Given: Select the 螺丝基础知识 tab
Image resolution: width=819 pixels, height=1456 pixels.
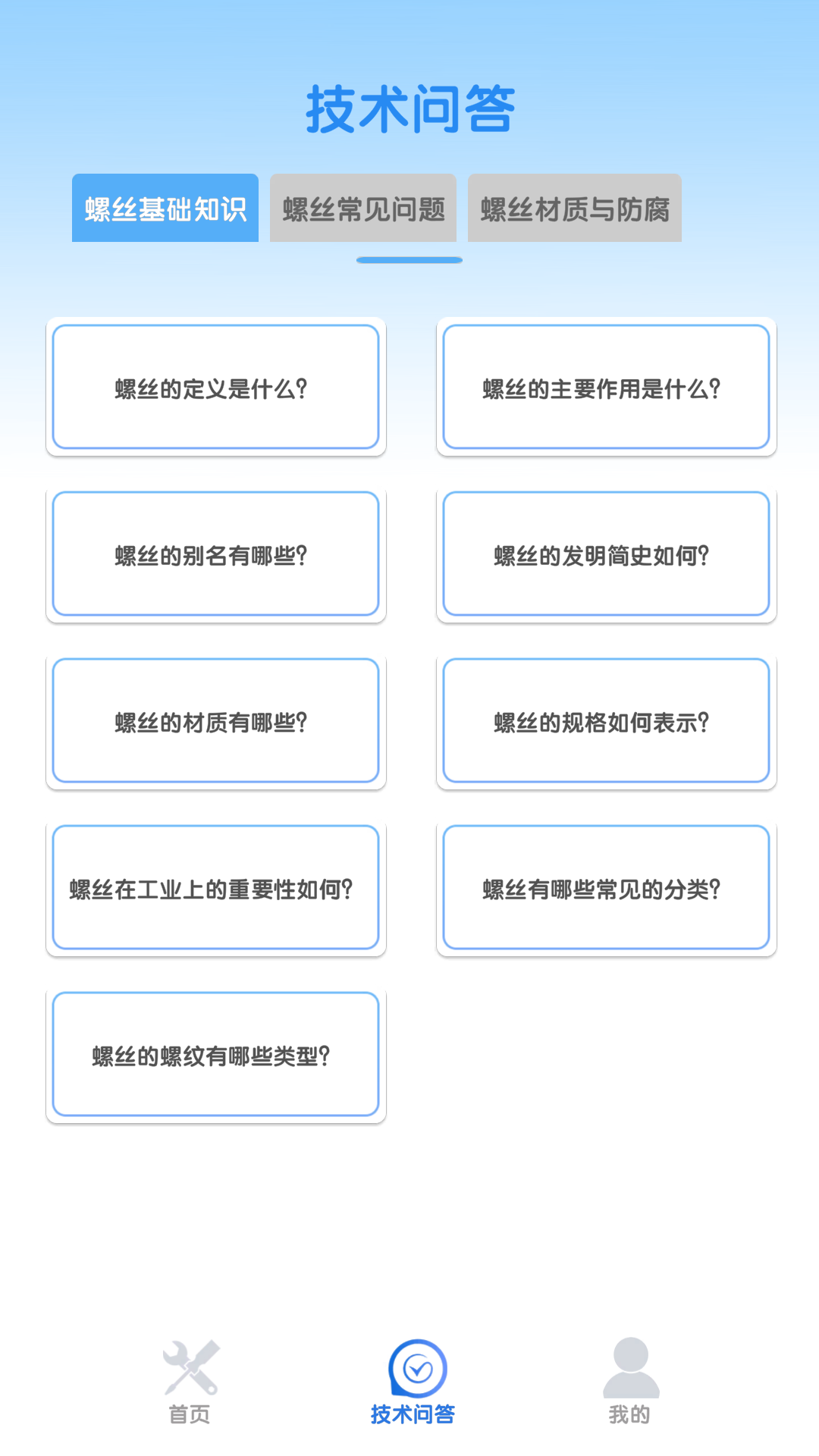Looking at the screenshot, I should (165, 209).
